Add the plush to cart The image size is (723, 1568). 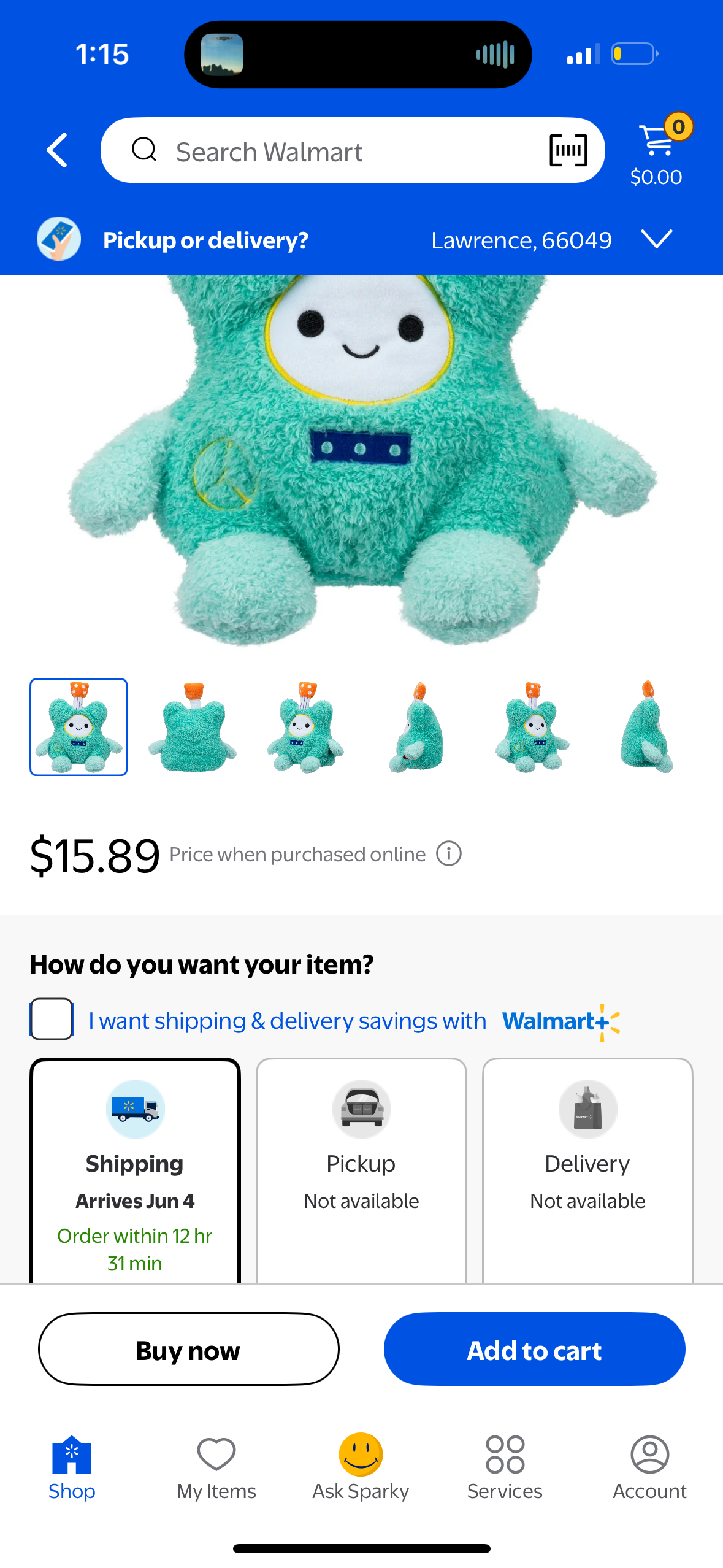click(x=534, y=1349)
